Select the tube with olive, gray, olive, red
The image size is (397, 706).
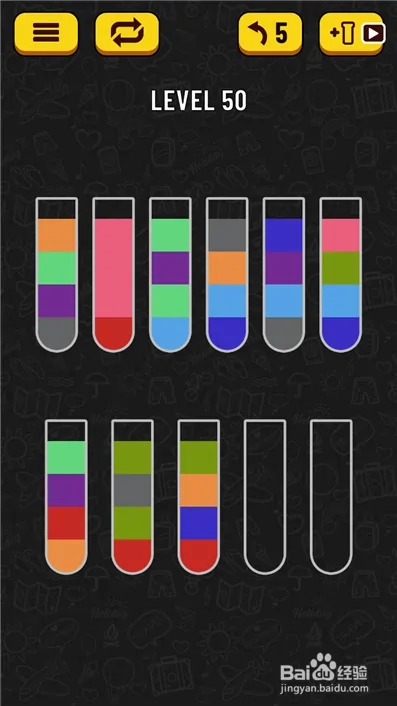click(x=132, y=497)
